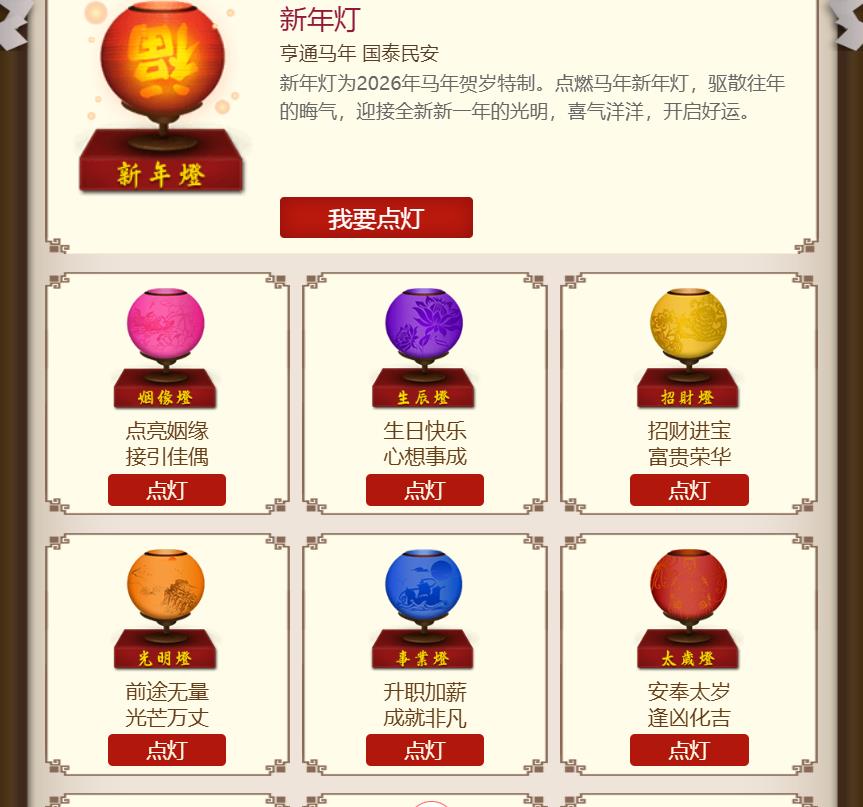
Task: Light the 姻缘灯 with its 点灯 button
Action: (x=167, y=490)
